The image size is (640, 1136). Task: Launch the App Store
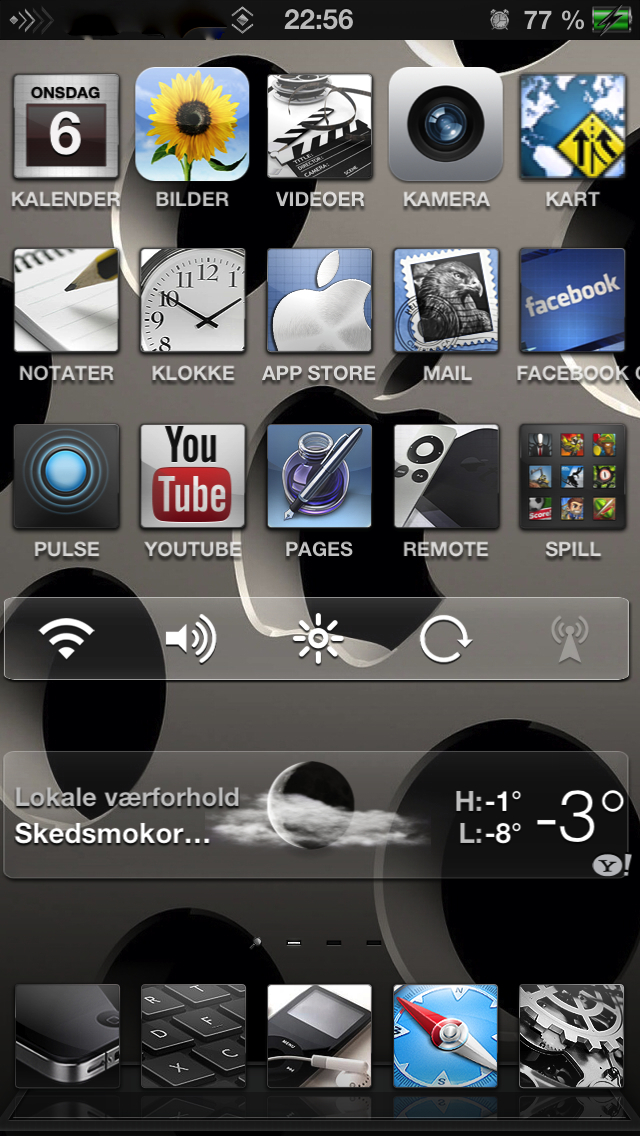320,301
